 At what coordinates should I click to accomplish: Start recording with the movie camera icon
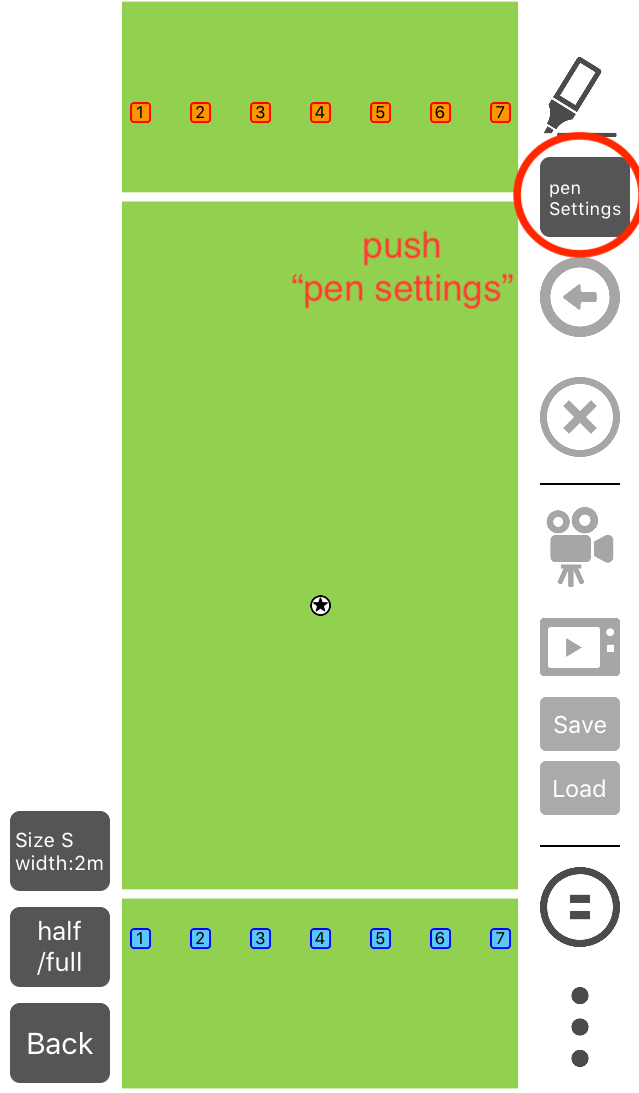click(580, 546)
